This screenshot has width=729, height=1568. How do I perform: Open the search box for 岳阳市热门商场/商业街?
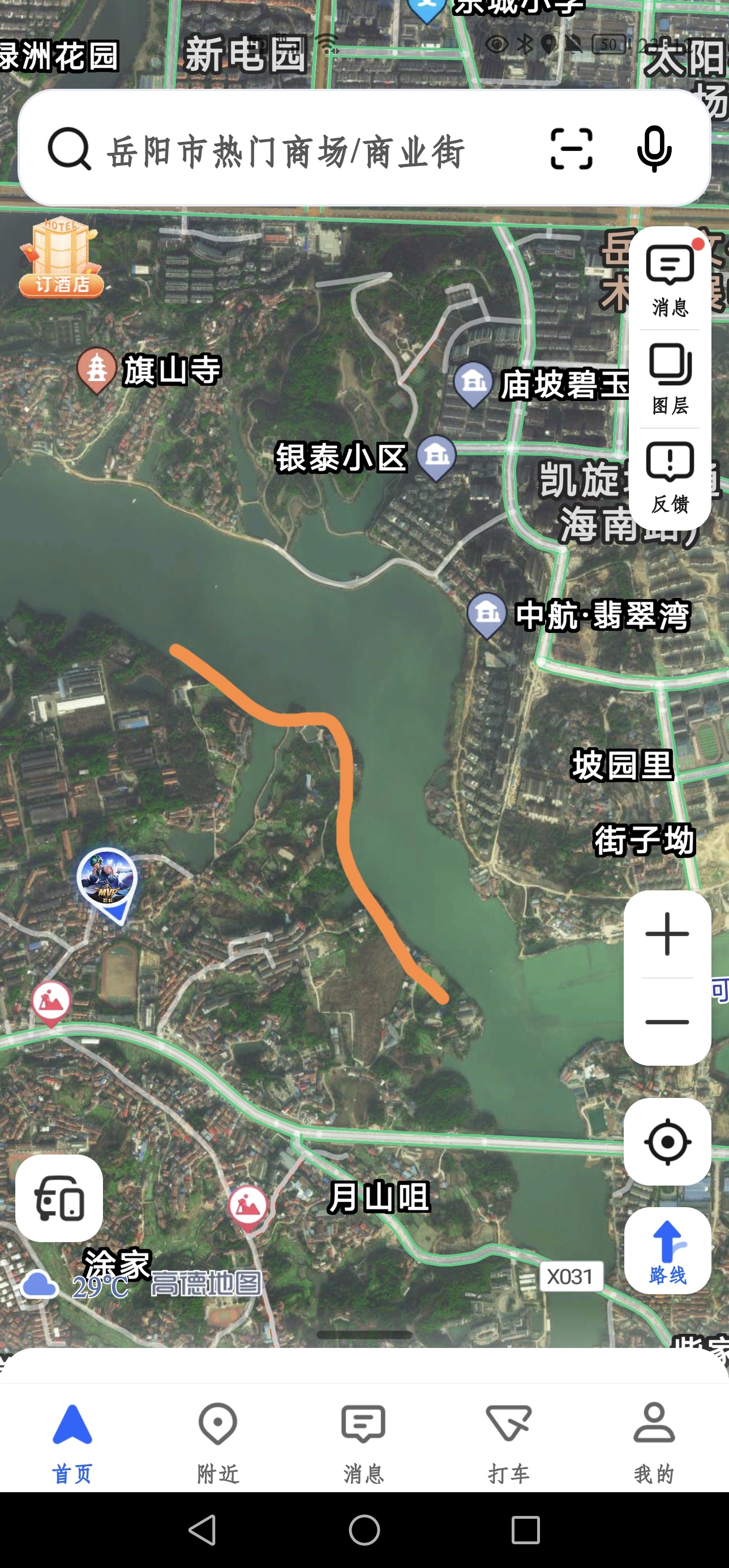[286, 150]
